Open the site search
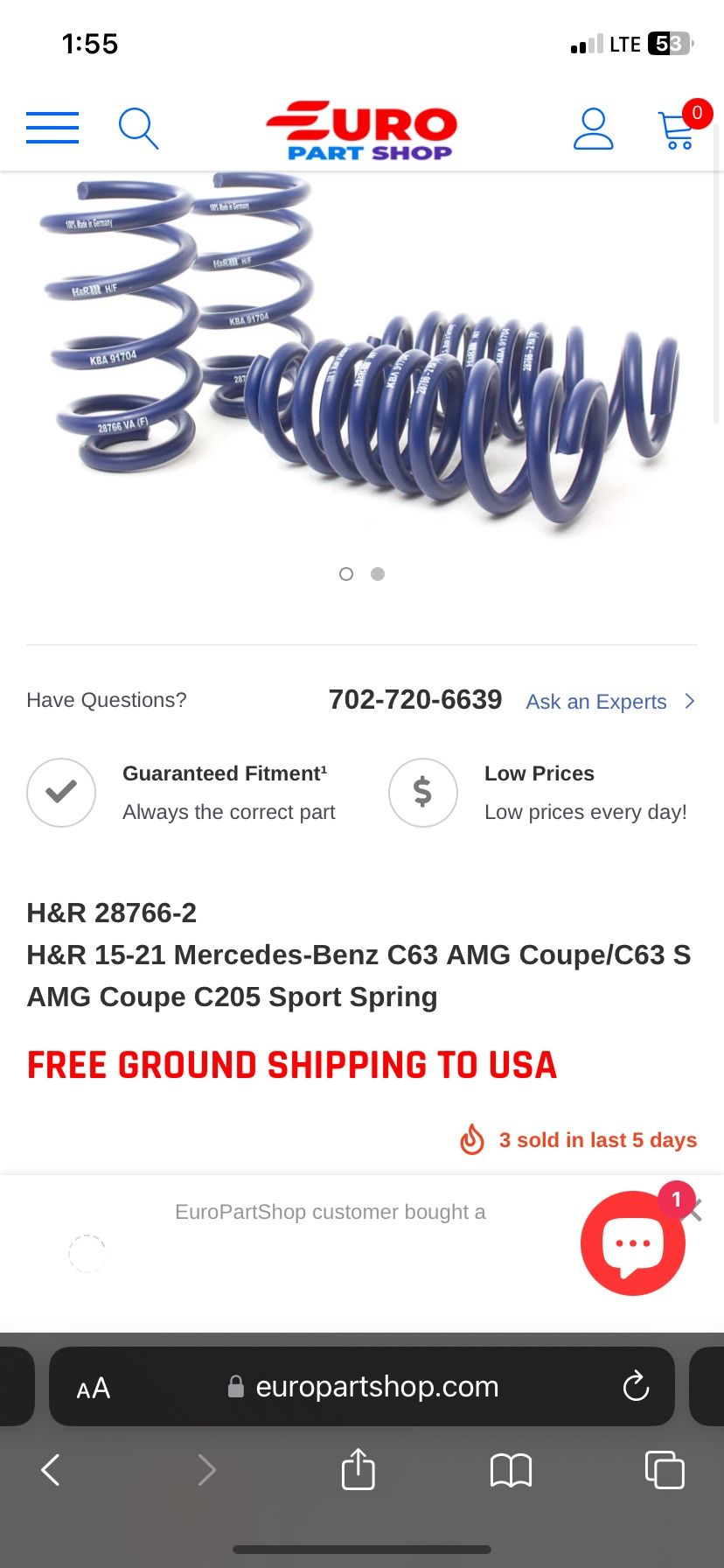 click(138, 129)
